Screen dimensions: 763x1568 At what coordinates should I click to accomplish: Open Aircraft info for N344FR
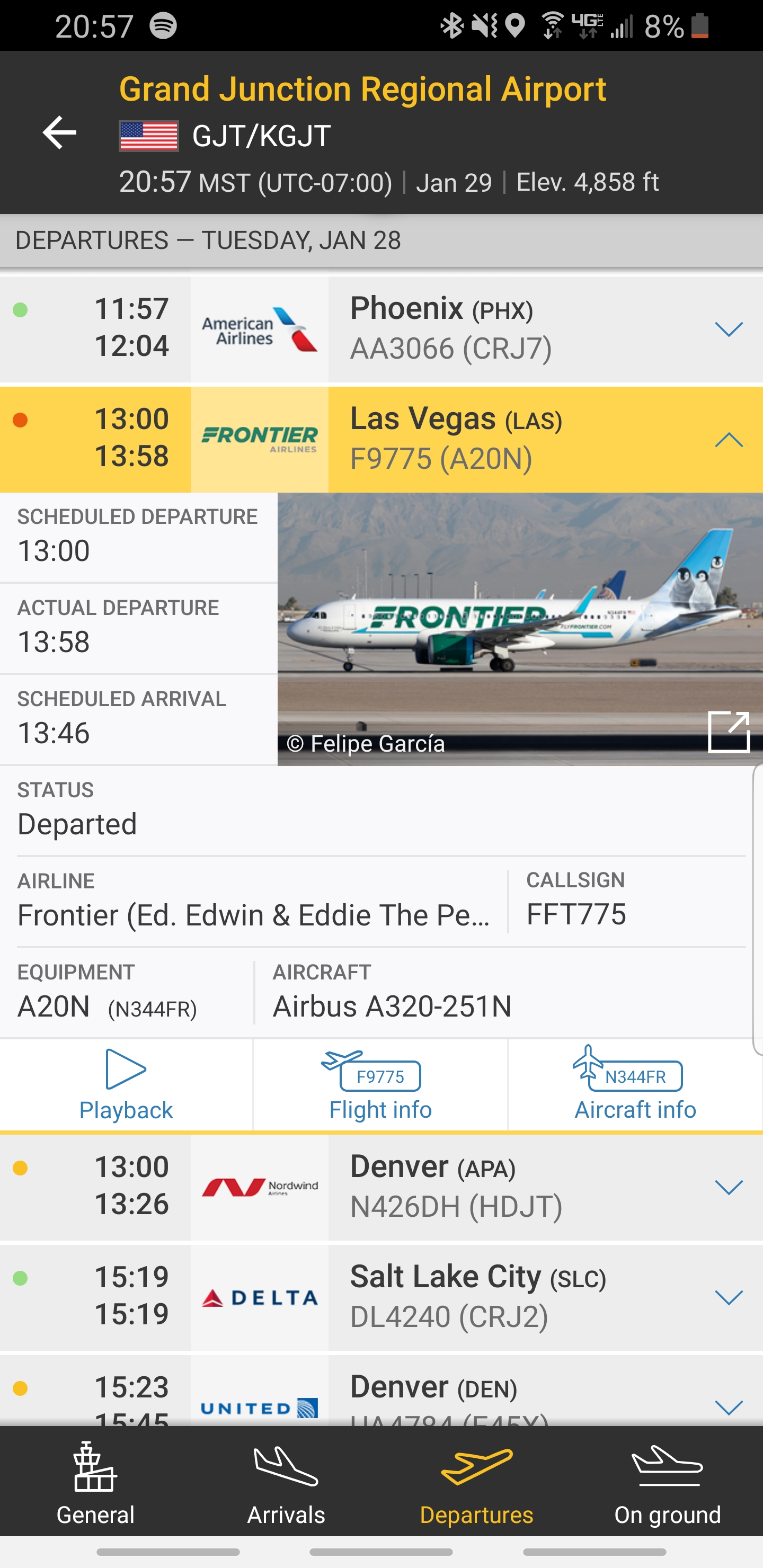pyautogui.click(x=635, y=1085)
